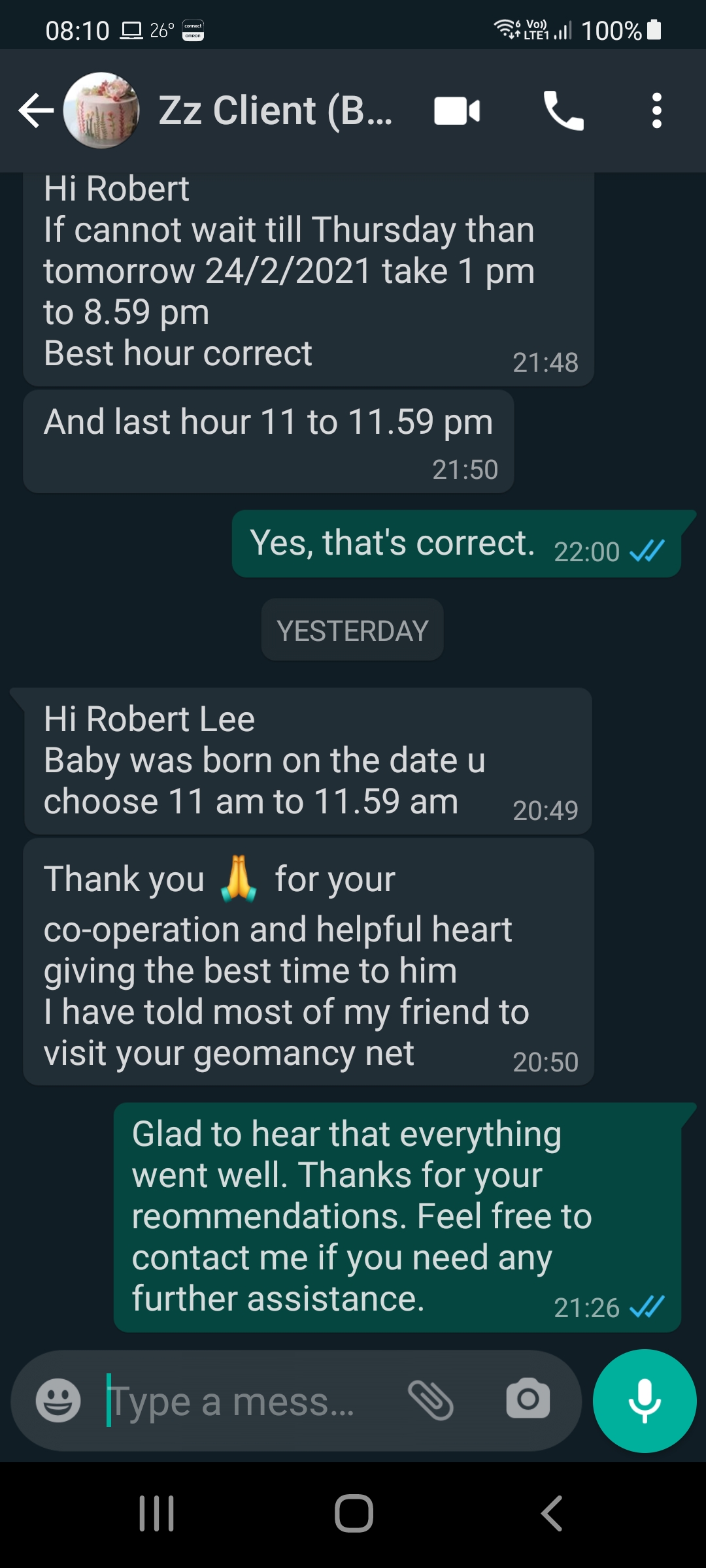Open the camera to send a photo
Image resolution: width=706 pixels, height=1568 pixels.
[528, 1400]
